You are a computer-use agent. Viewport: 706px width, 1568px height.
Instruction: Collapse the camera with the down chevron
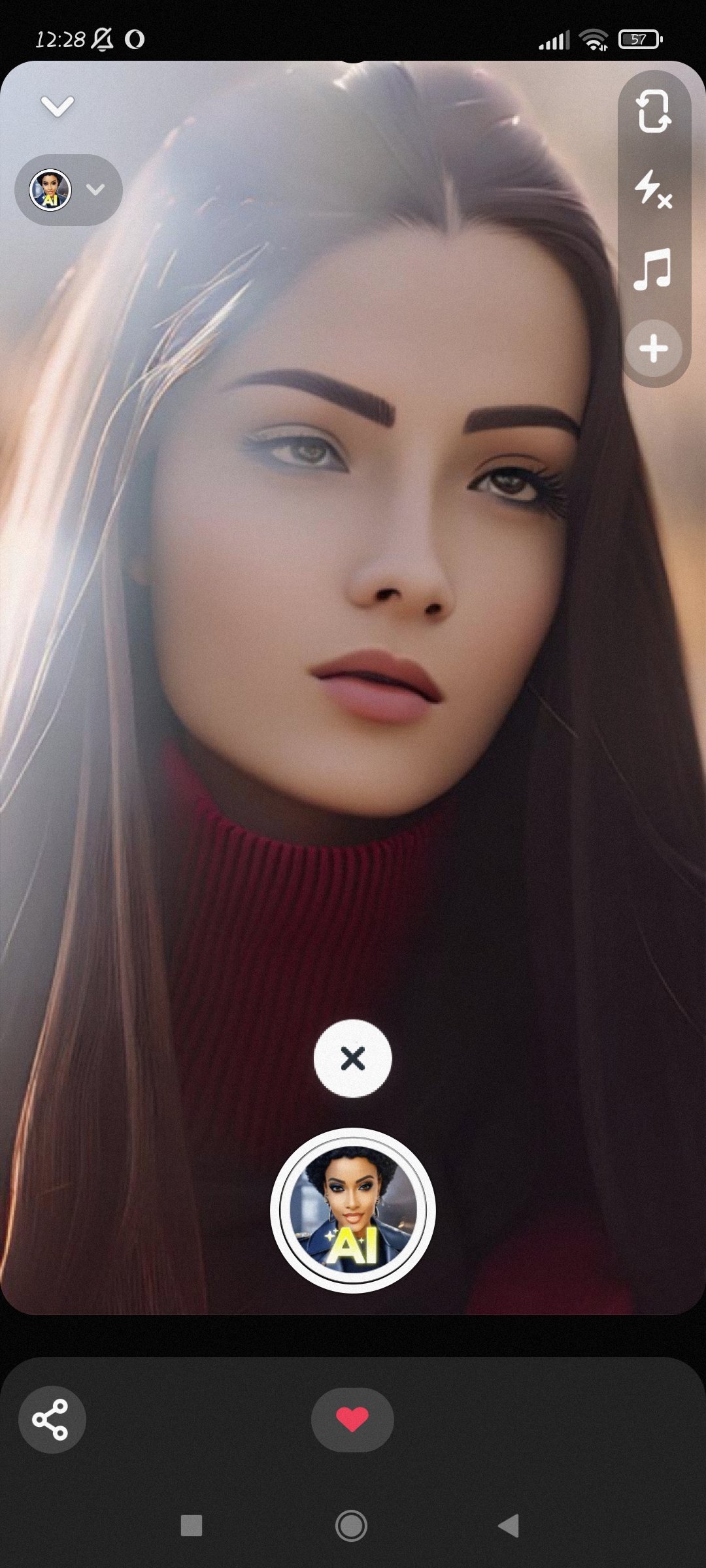point(58,106)
